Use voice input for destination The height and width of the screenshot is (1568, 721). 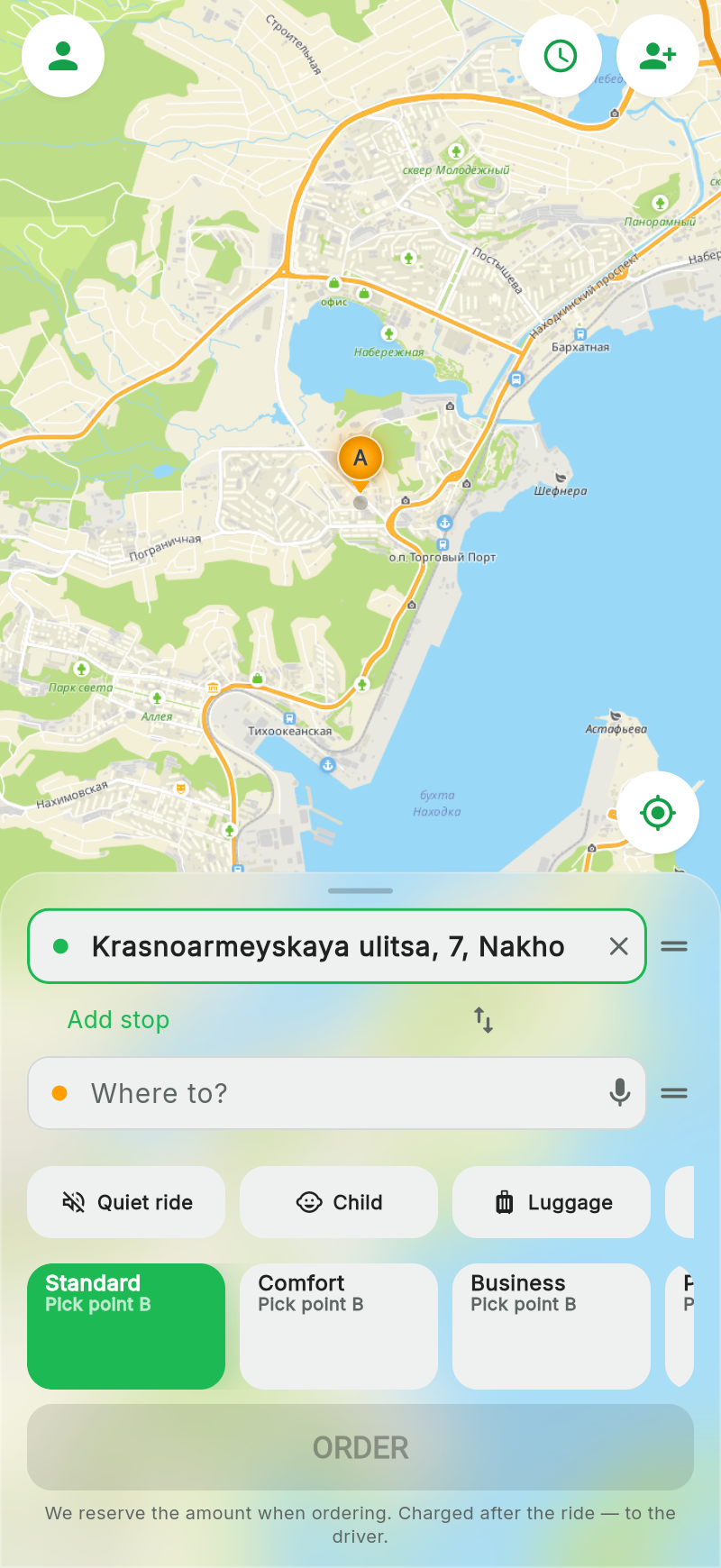click(x=619, y=1093)
